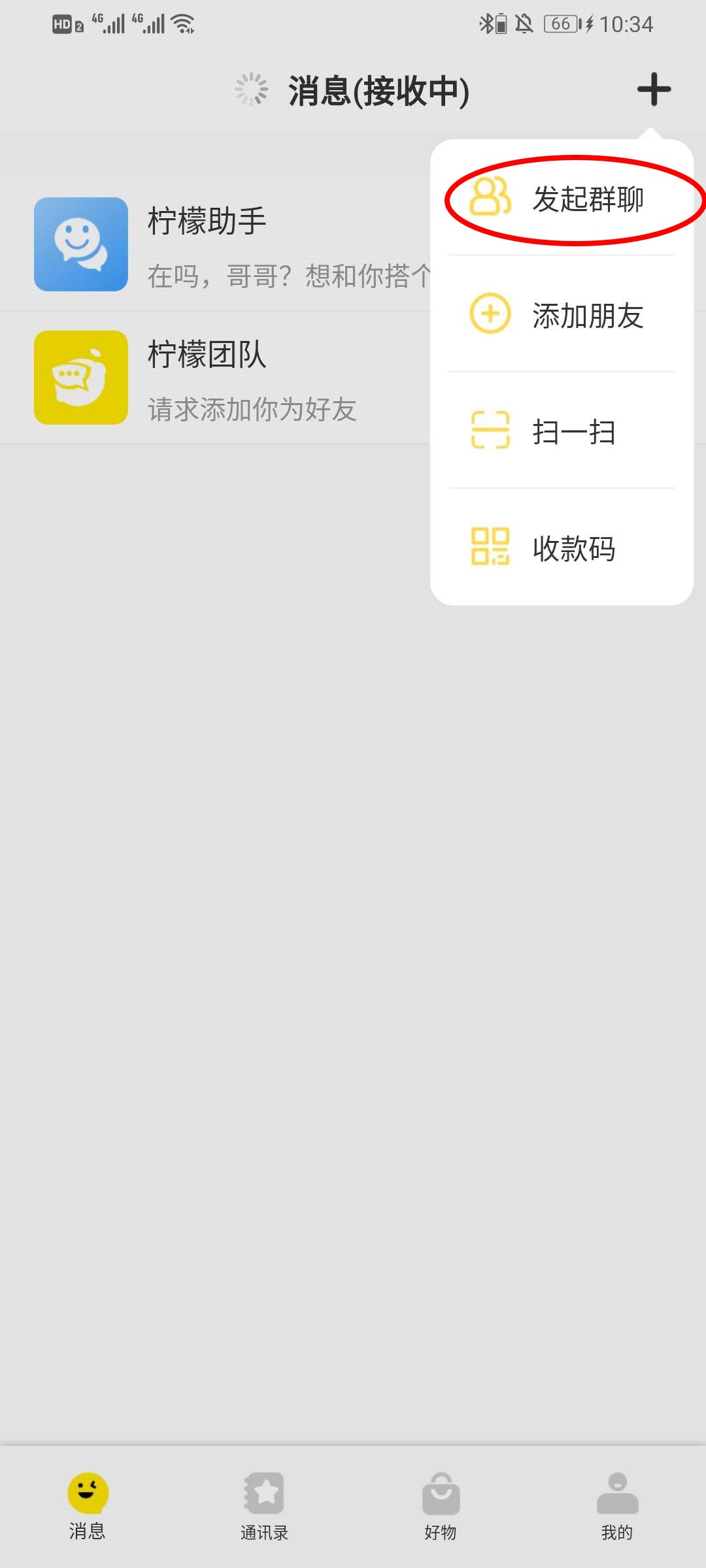Select 发起群聊 to start a group chat
This screenshot has width=706, height=1568.
[x=562, y=199]
